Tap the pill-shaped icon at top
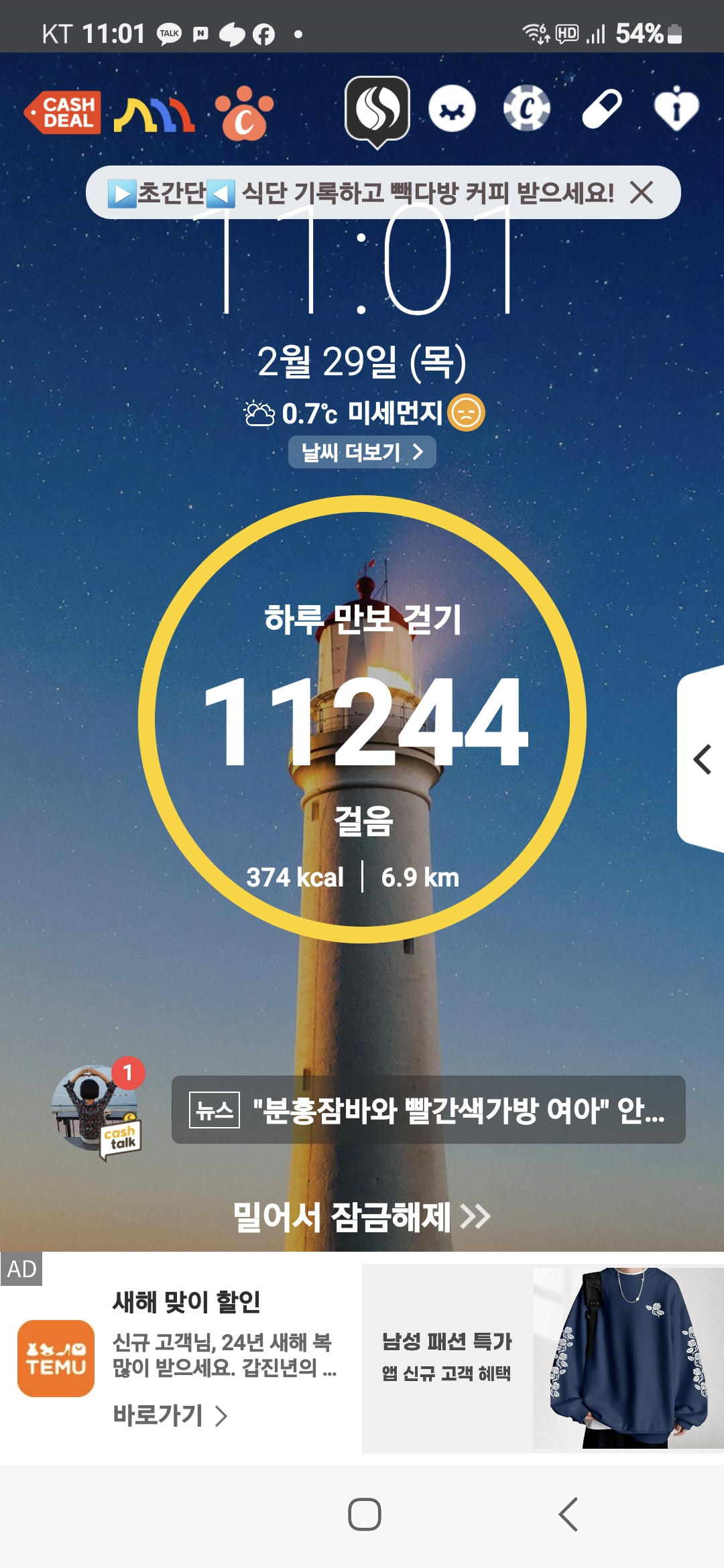 601,109
